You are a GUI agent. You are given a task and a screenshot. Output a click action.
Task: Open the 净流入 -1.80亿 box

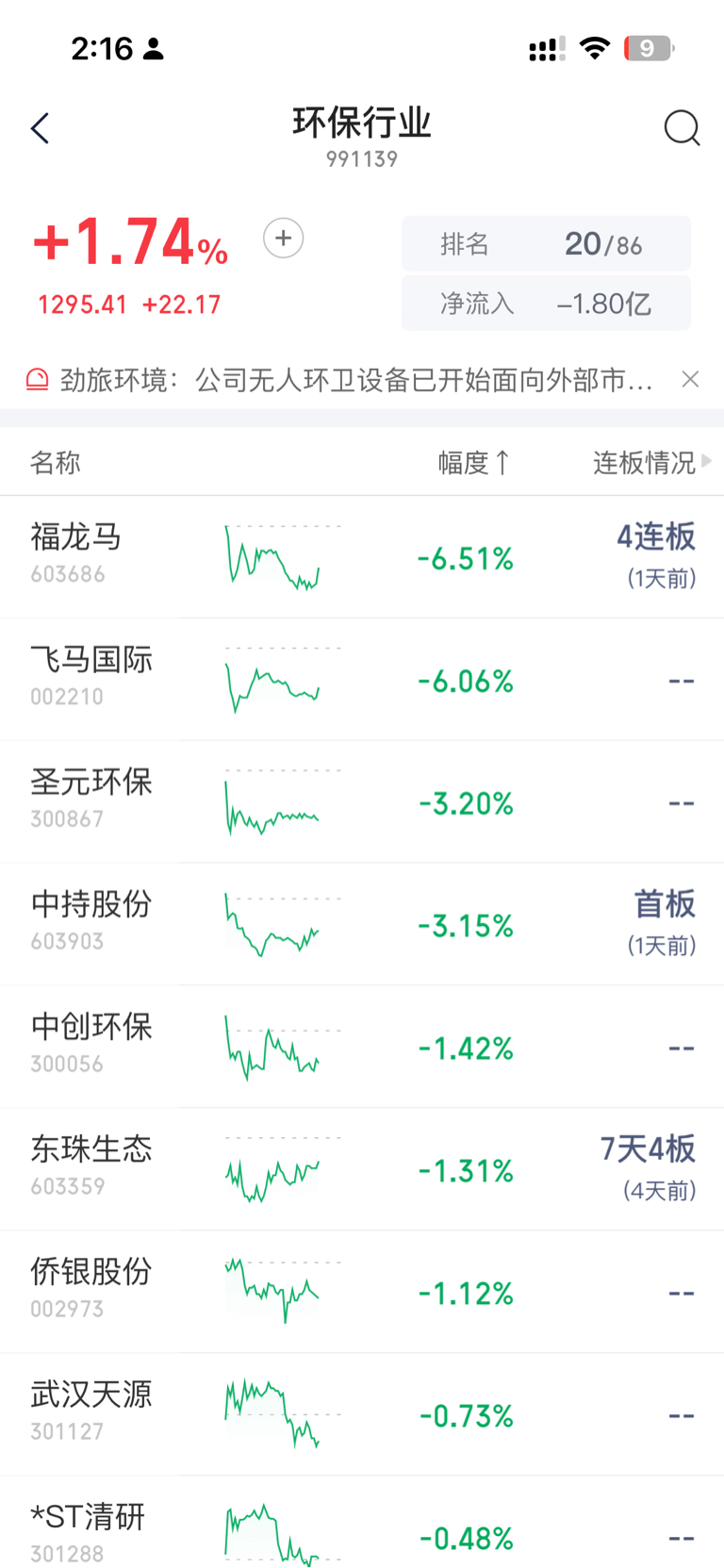546,304
